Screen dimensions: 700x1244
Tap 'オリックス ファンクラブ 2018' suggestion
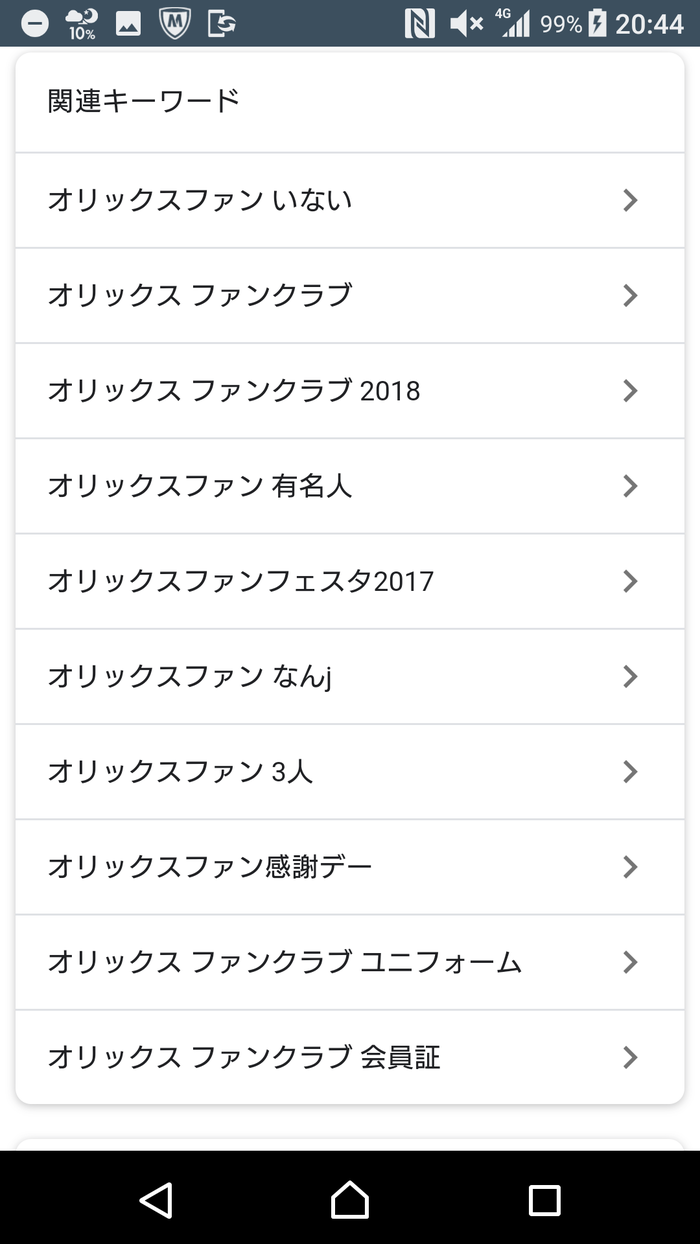(x=349, y=391)
